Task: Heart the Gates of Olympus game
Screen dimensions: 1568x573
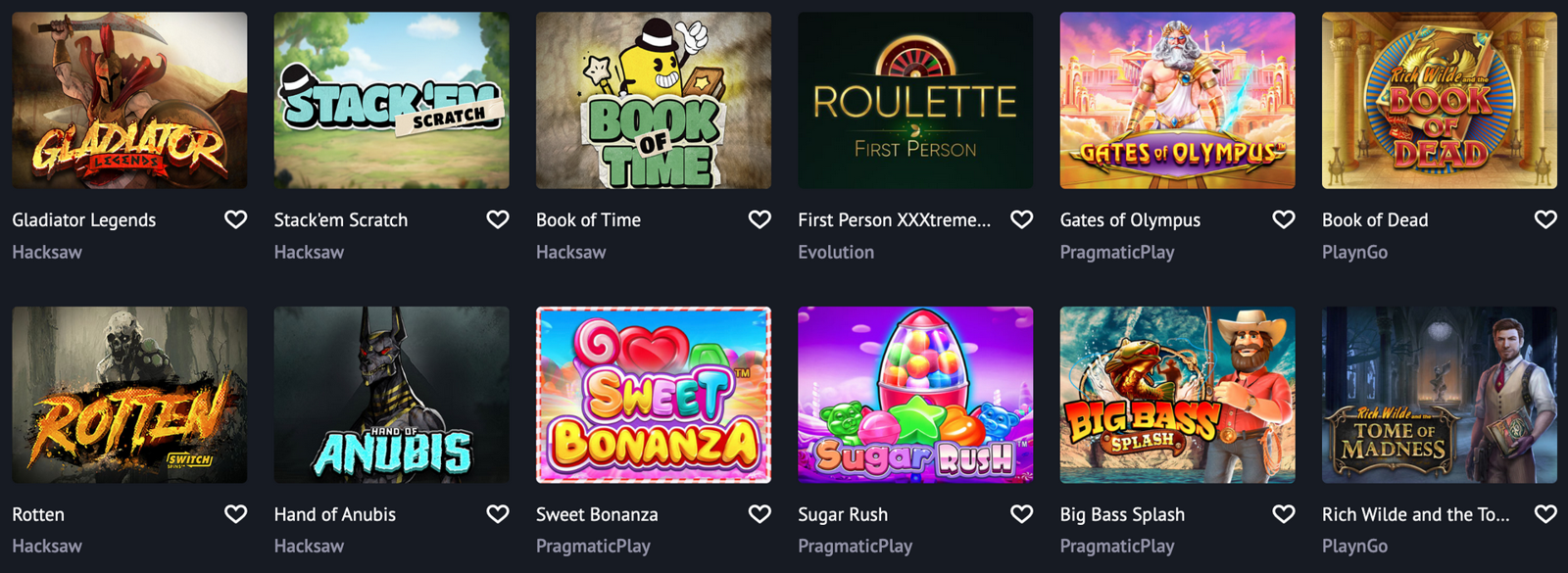Action: (1283, 219)
